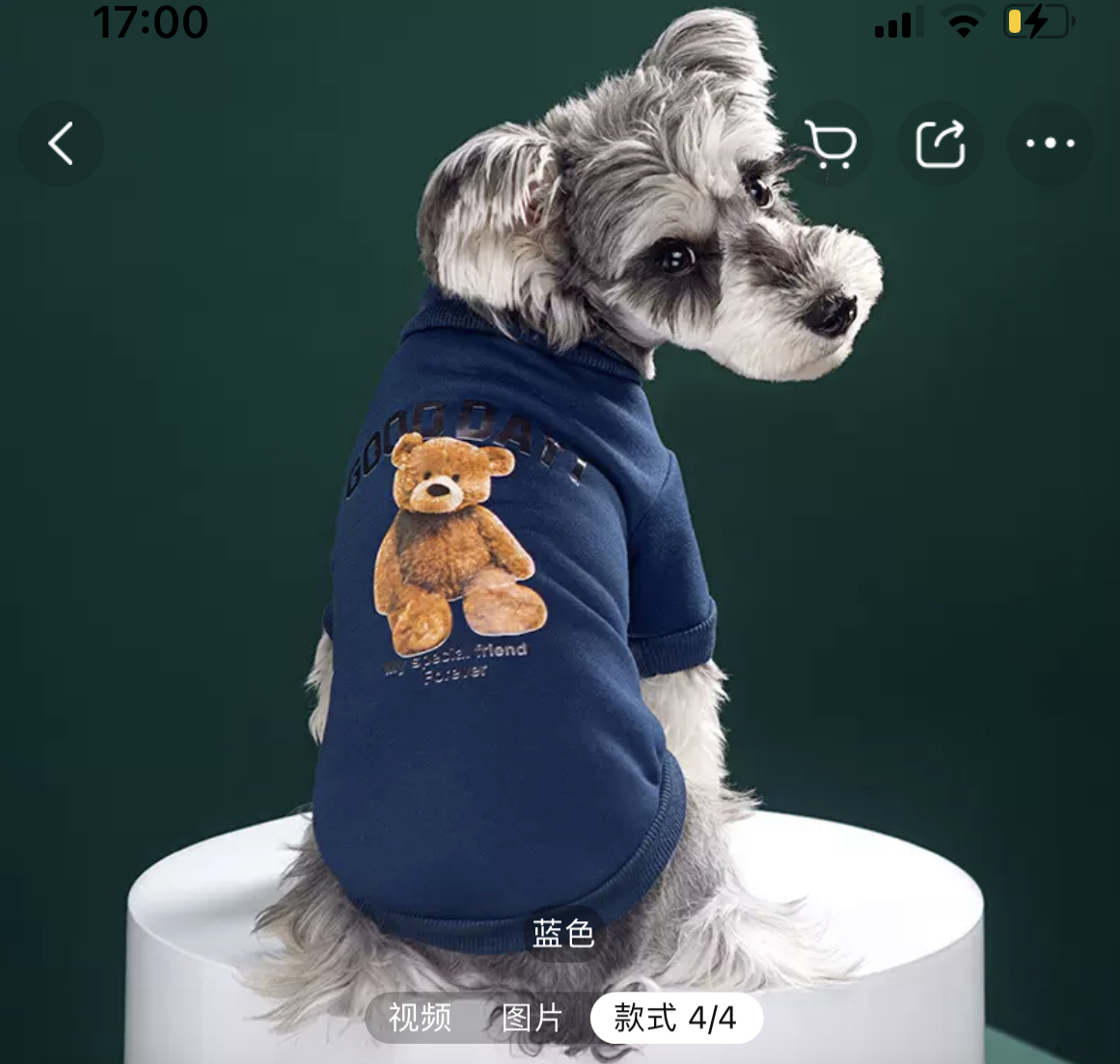The image size is (1120, 1064).
Task: Open the product photo fullscreen
Action: (x=560, y=579)
